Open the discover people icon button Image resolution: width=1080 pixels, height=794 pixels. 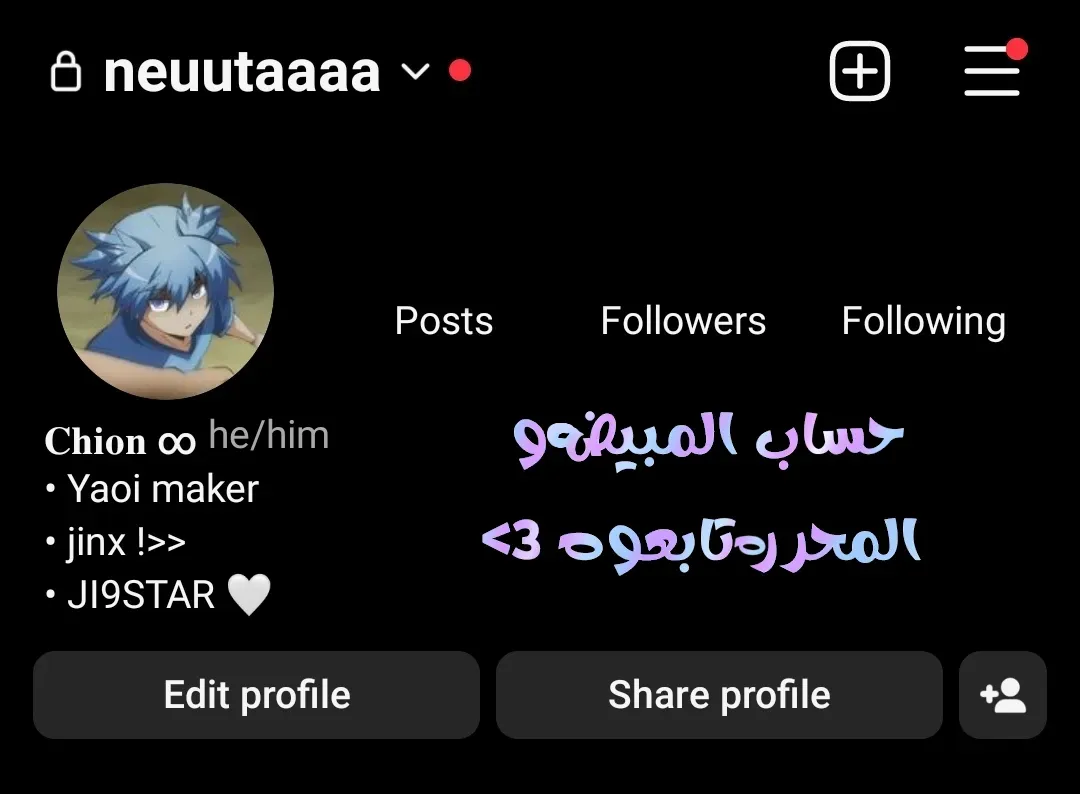pos(1003,695)
